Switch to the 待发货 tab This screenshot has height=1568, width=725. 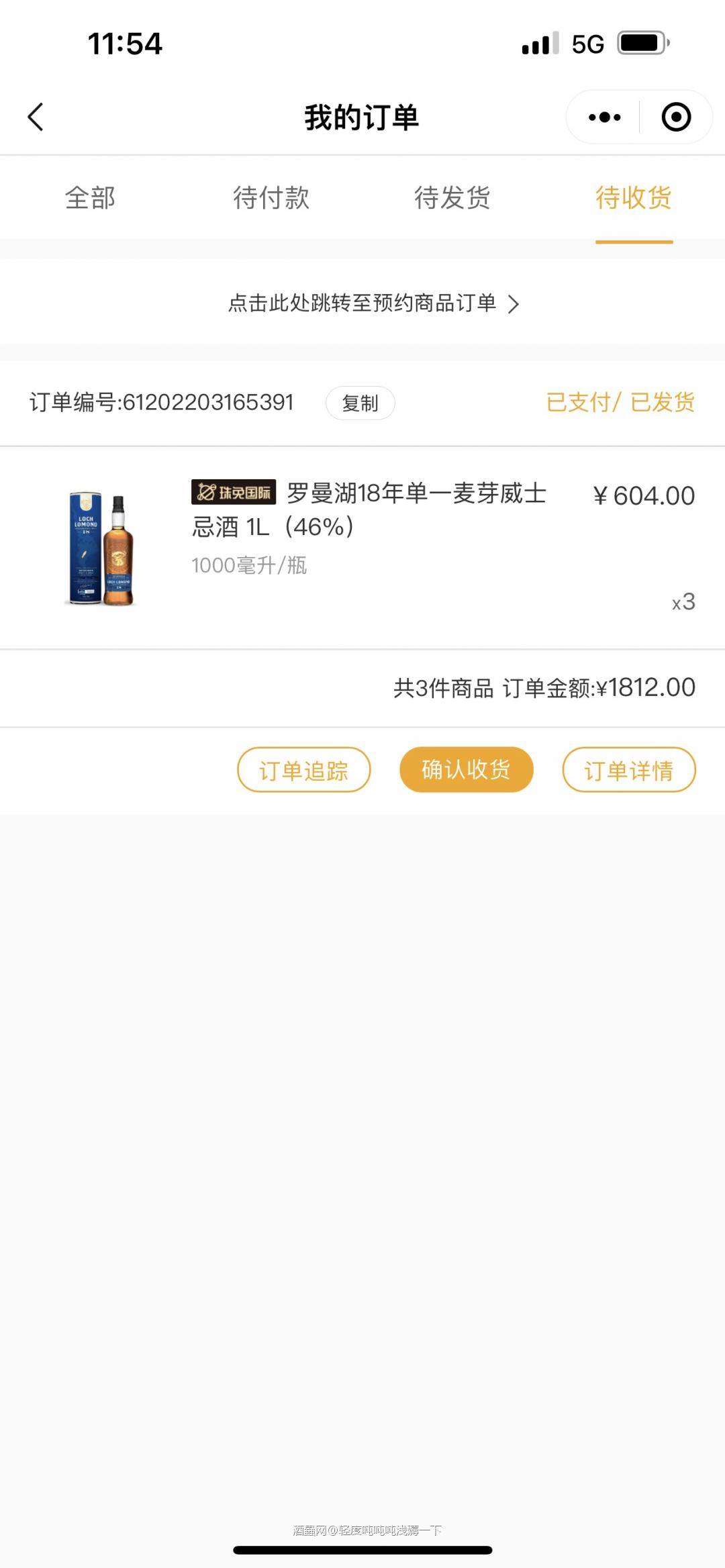click(x=452, y=198)
